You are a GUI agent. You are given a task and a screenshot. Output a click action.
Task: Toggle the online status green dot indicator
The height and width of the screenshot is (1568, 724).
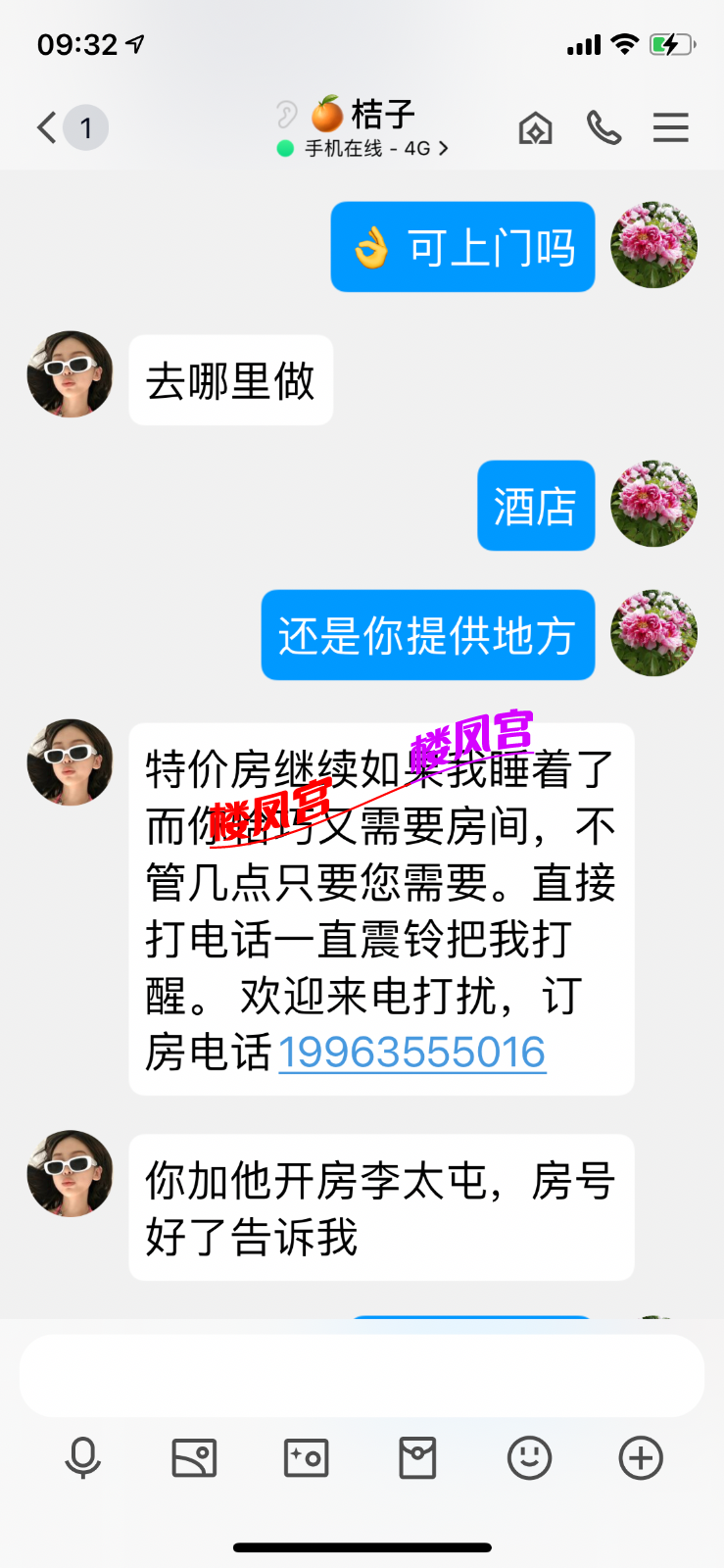[284, 149]
